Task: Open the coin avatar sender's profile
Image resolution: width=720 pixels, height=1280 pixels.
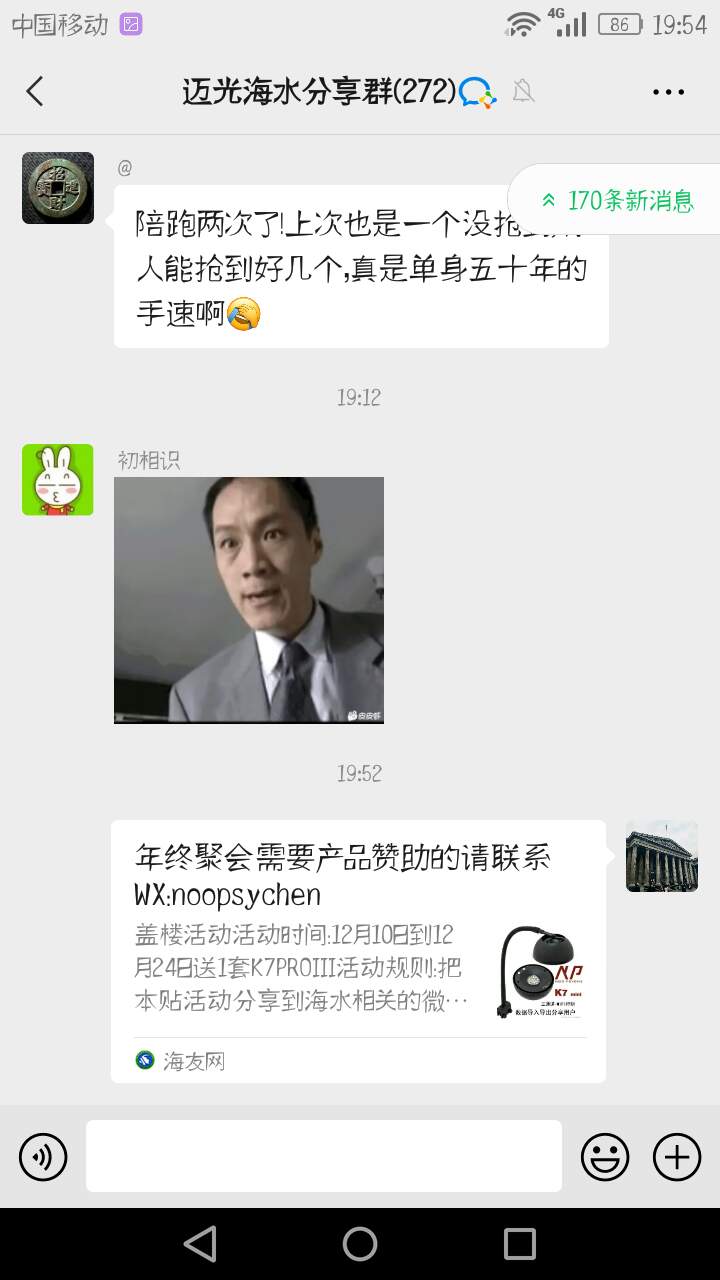Action: click(x=58, y=188)
